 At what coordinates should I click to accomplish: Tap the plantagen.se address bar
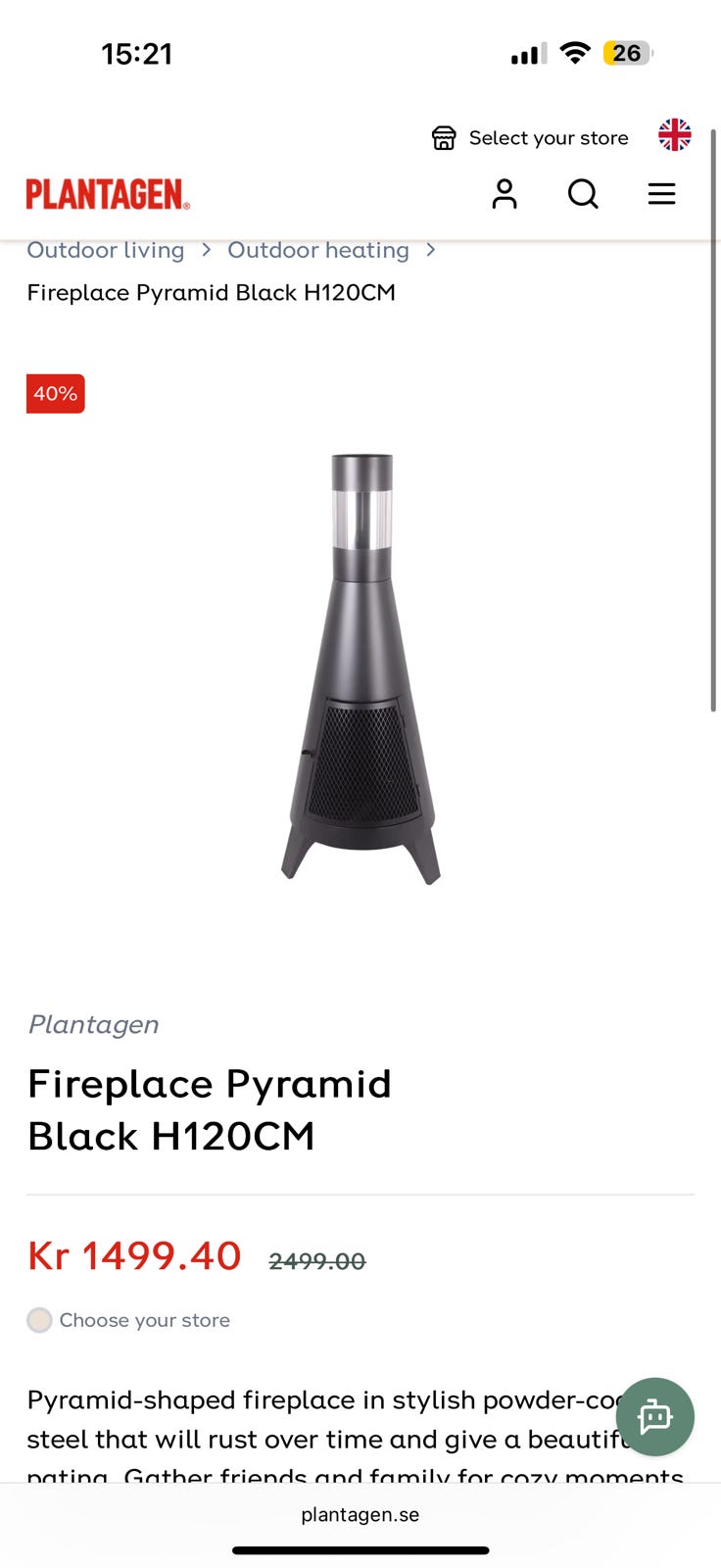tap(360, 1514)
